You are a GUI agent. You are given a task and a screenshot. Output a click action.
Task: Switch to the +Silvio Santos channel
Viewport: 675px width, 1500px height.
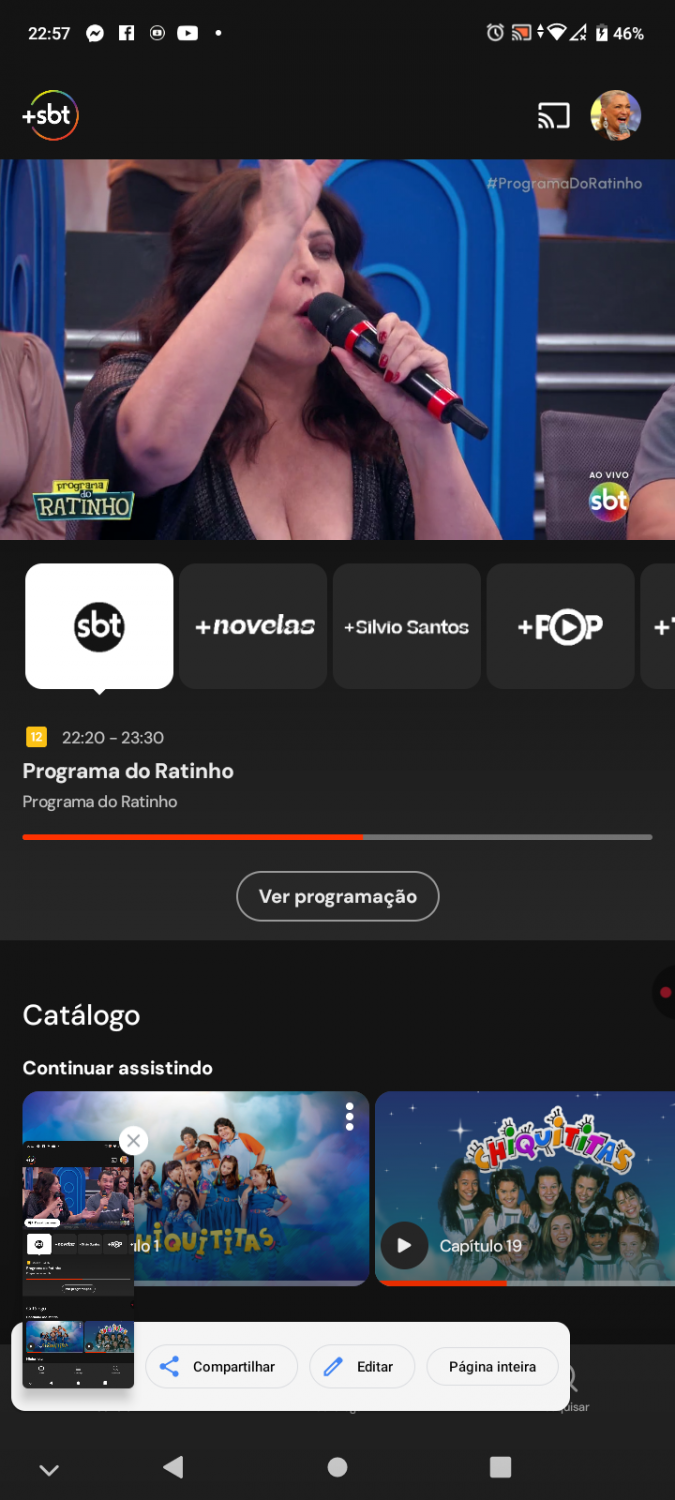click(406, 626)
